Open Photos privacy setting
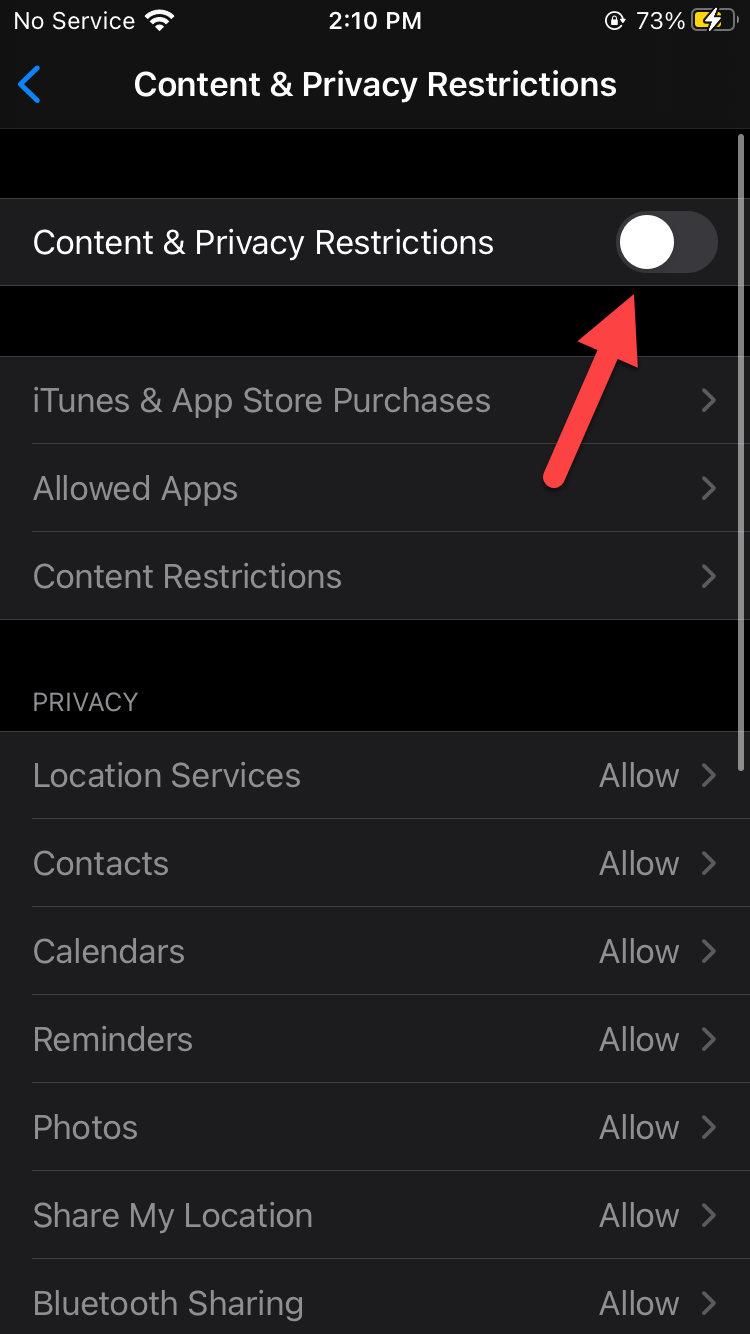This screenshot has width=750, height=1334. click(374, 1128)
